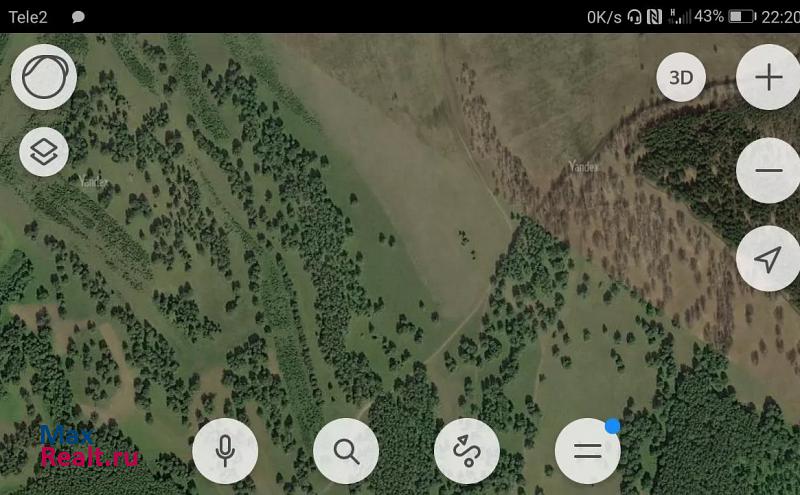The height and width of the screenshot is (495, 800).
Task: Open the map layers selector
Action: 44,152
